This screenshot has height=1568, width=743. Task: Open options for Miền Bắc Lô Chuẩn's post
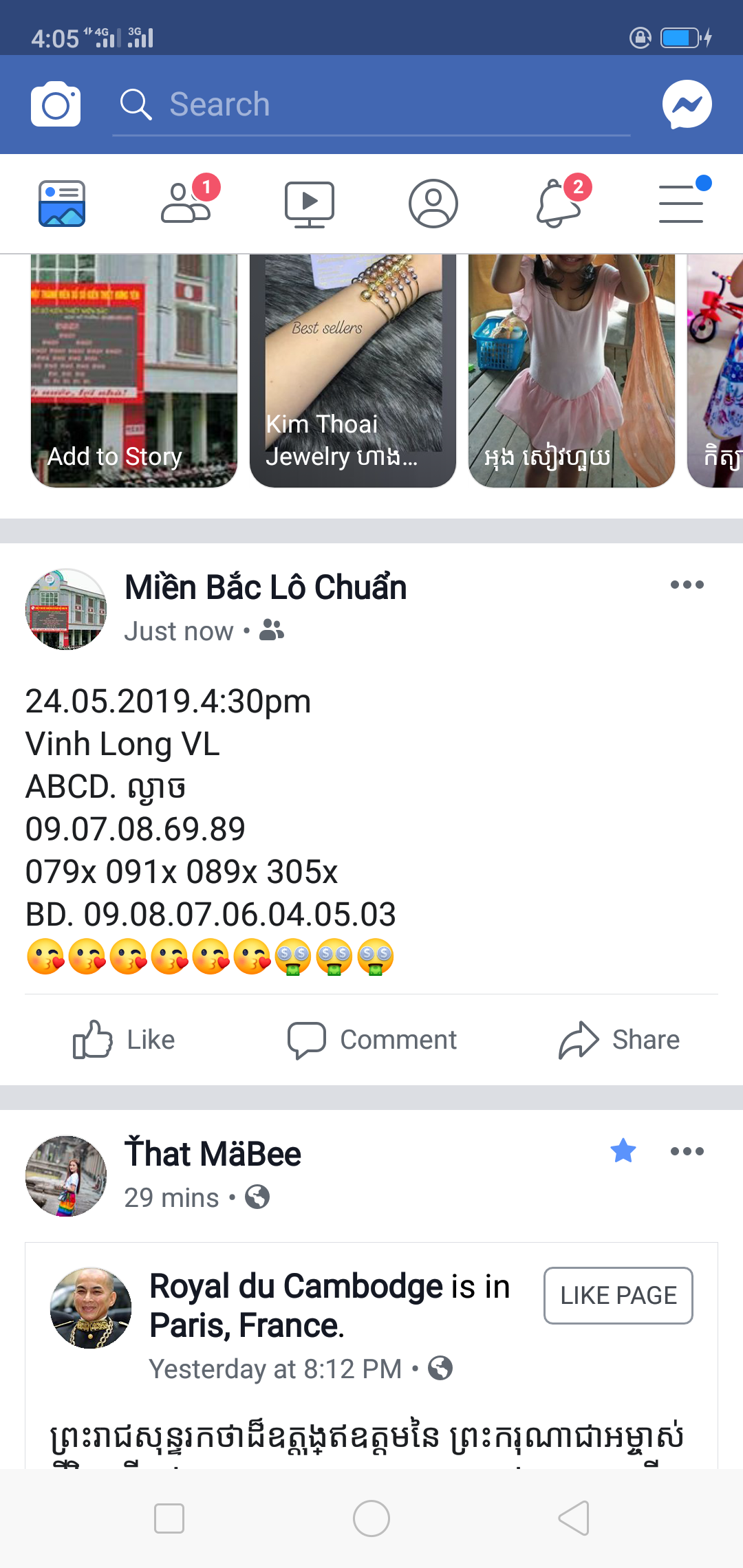pyautogui.click(x=687, y=585)
